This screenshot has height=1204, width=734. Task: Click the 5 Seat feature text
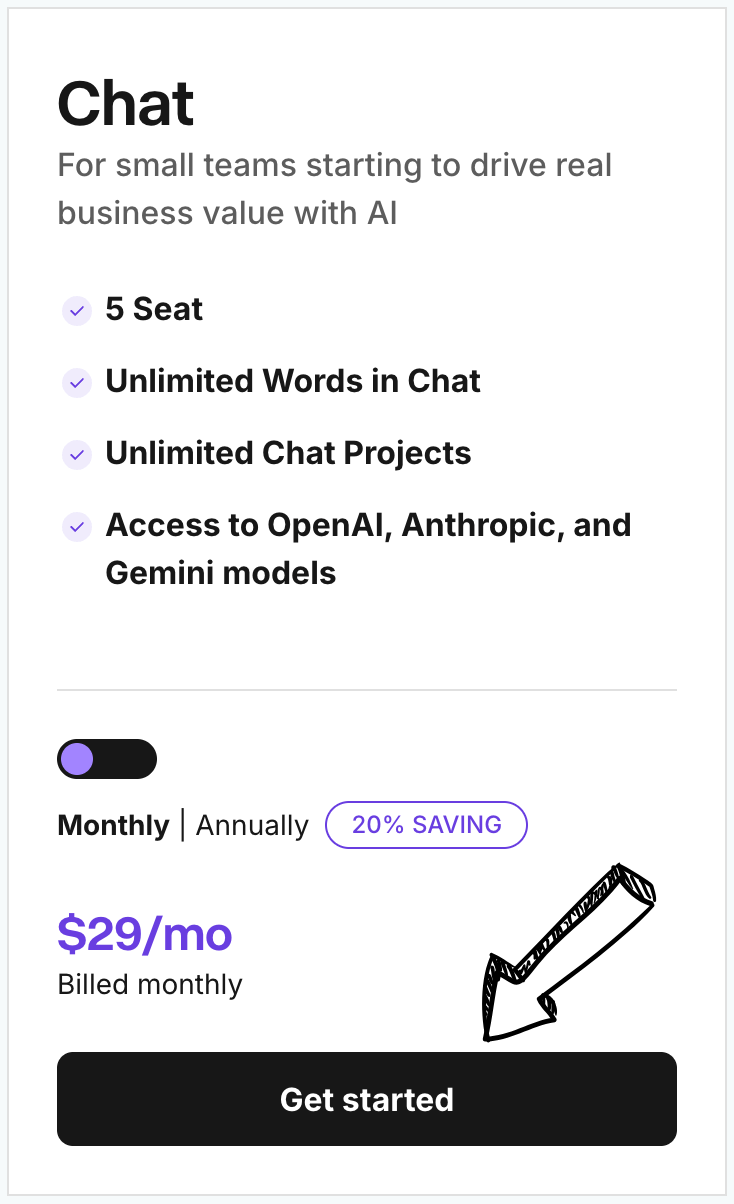click(153, 309)
